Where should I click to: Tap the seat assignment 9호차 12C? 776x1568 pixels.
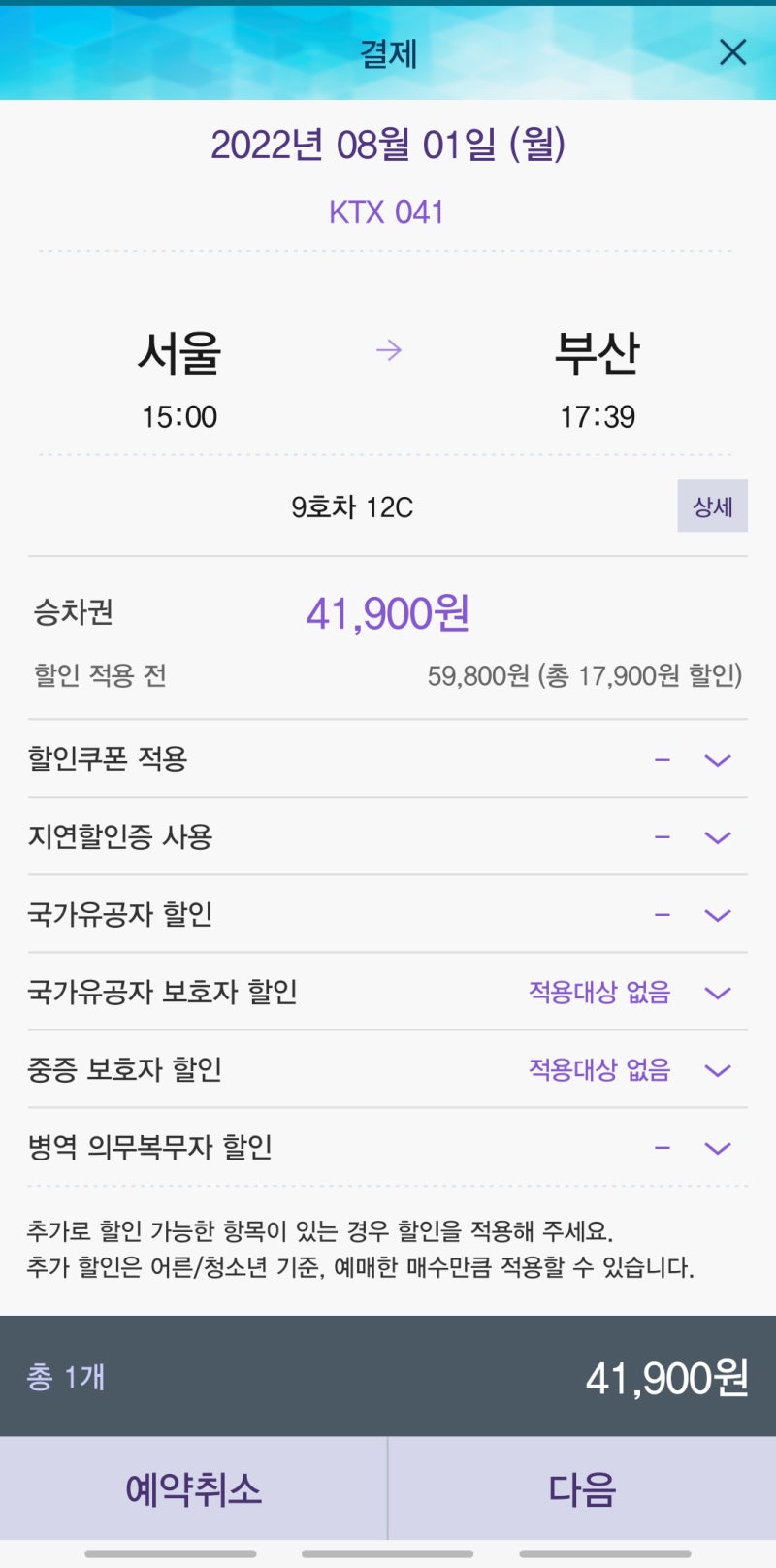tap(352, 507)
